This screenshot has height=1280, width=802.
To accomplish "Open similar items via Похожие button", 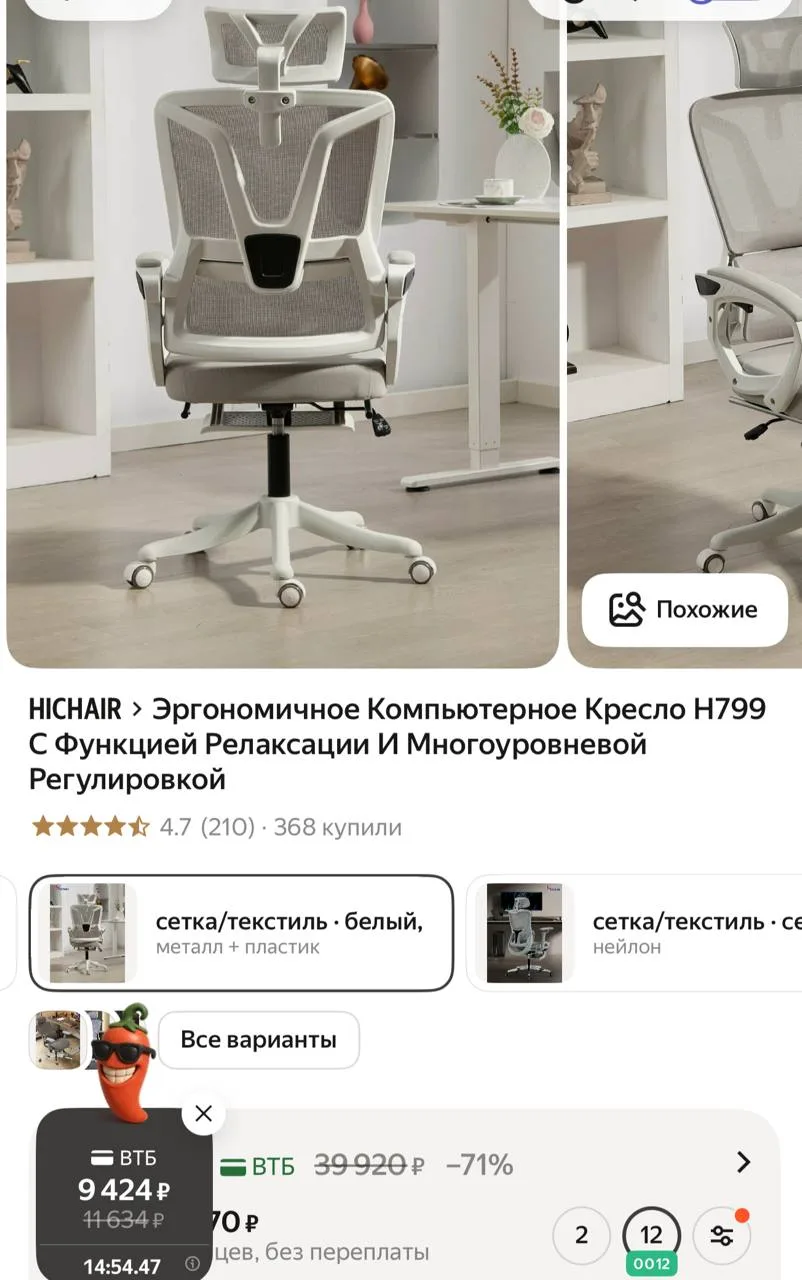I will [685, 610].
